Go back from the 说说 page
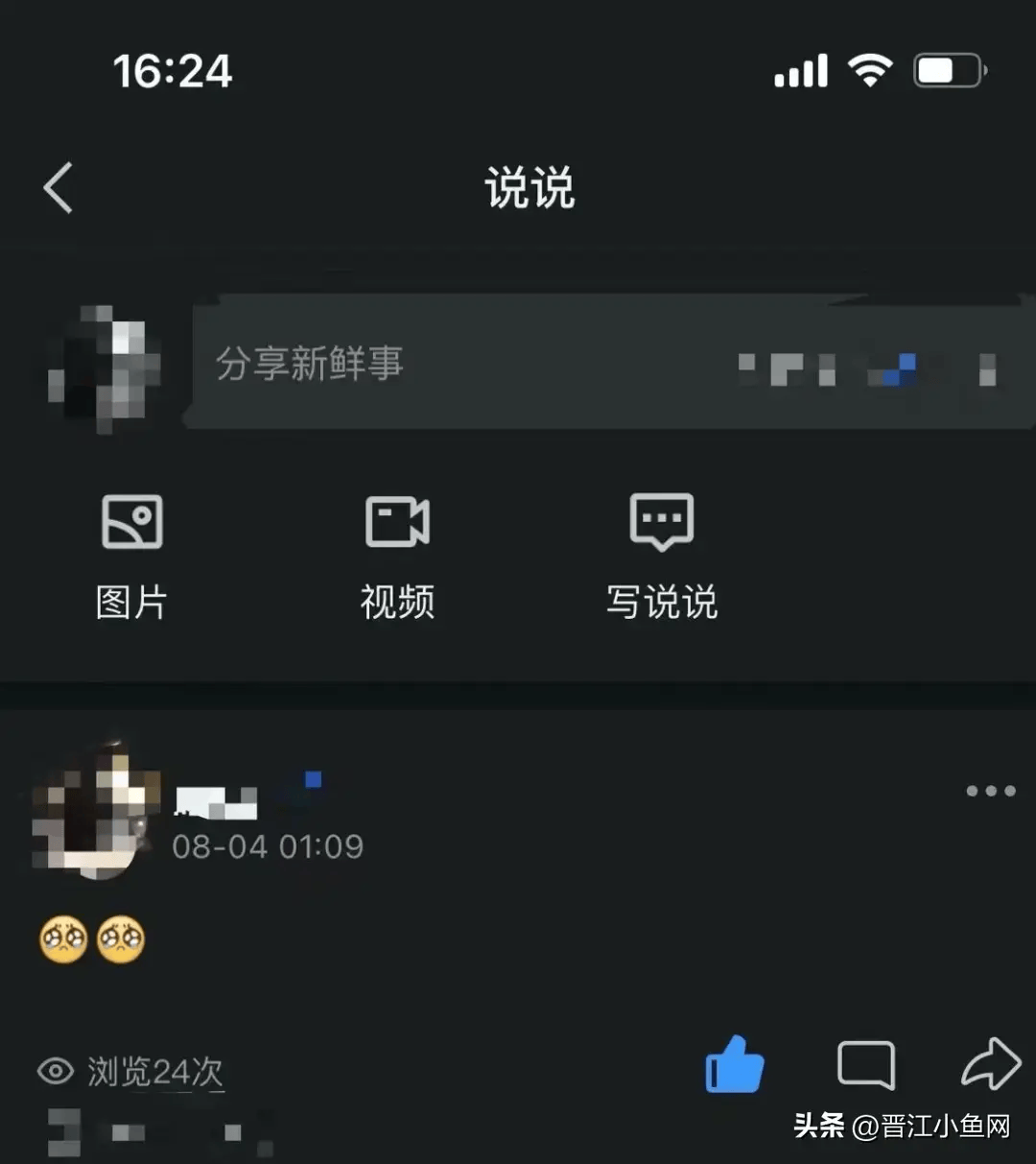 pyautogui.click(x=59, y=187)
